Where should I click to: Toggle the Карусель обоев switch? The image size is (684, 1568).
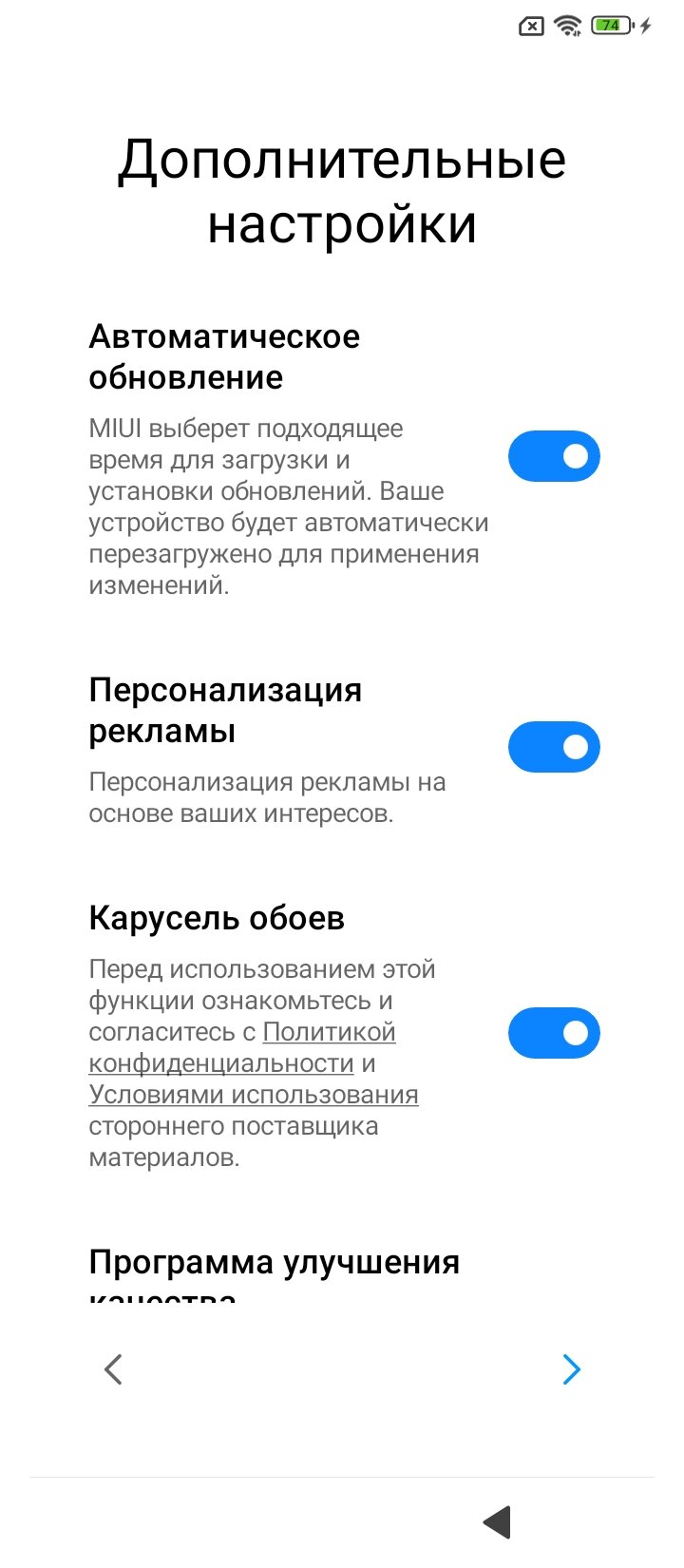(554, 1033)
